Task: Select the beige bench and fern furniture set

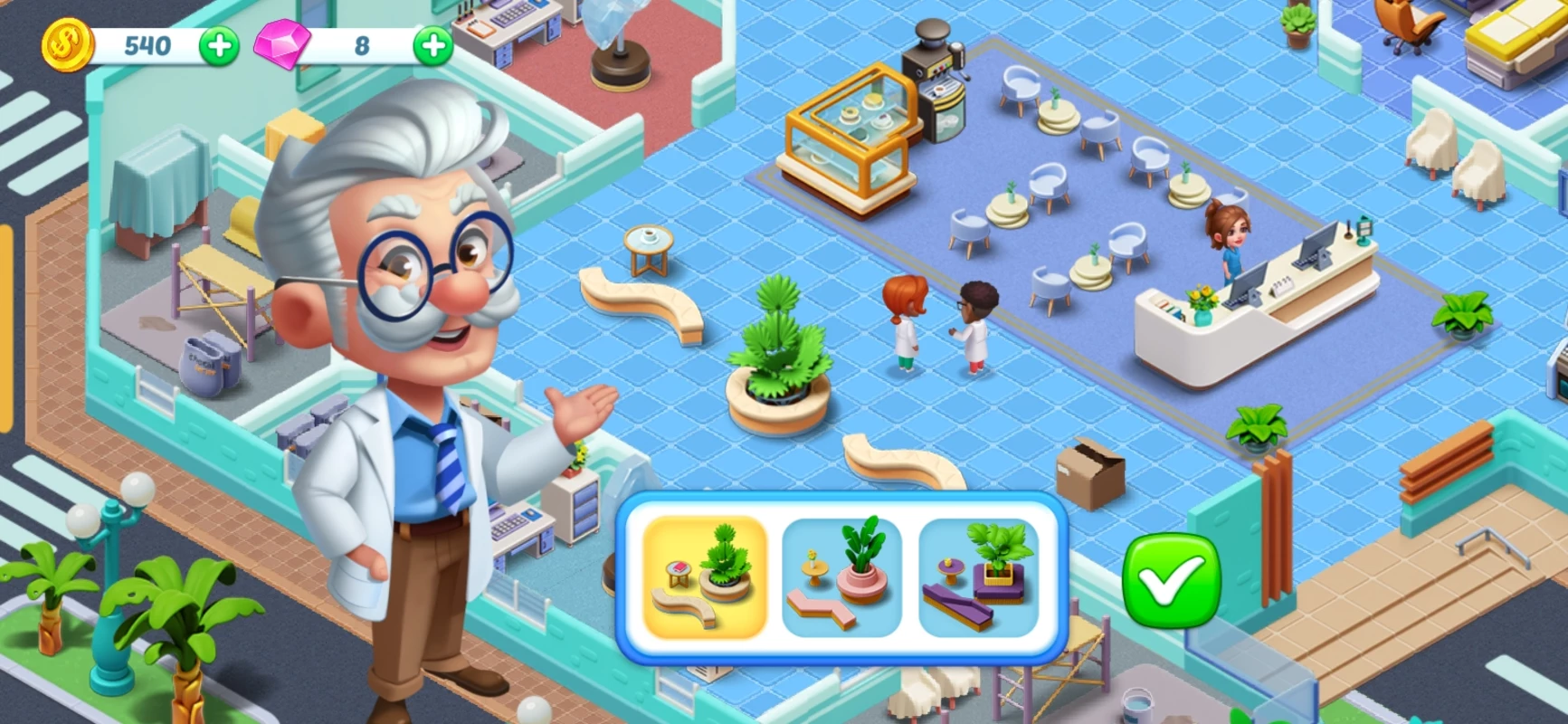Action: (705, 577)
